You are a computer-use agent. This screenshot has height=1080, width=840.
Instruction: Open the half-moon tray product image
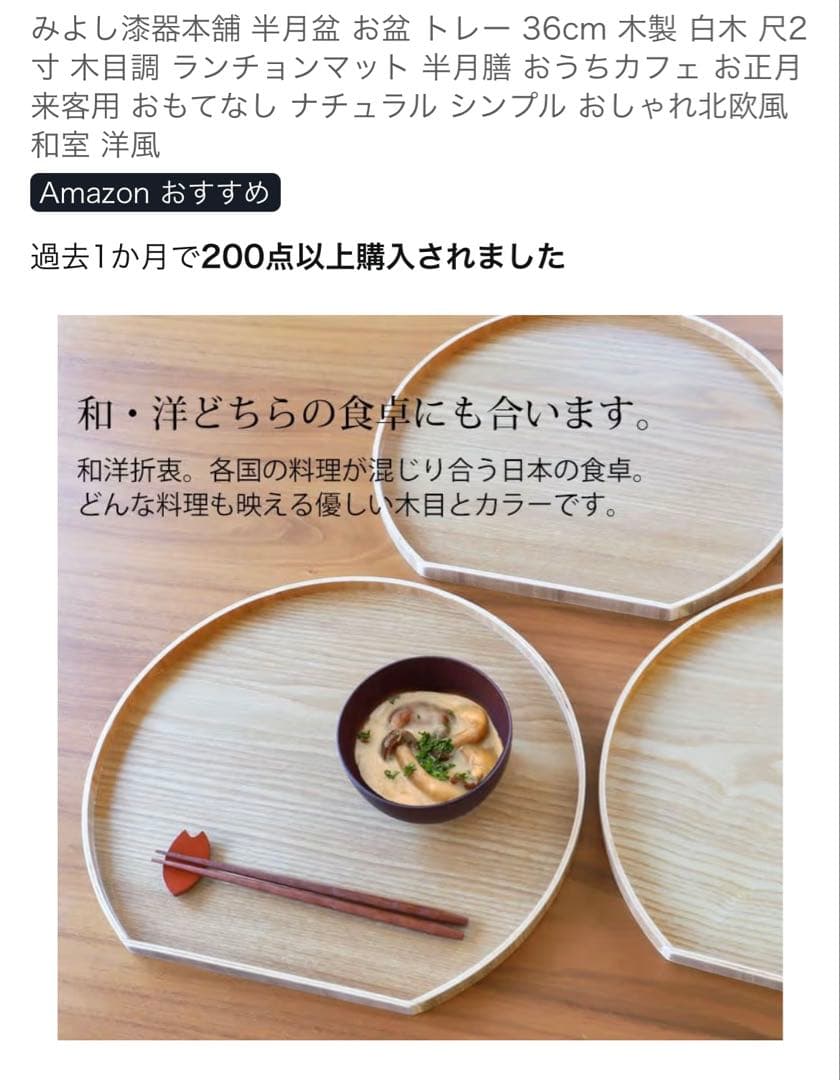click(x=420, y=677)
